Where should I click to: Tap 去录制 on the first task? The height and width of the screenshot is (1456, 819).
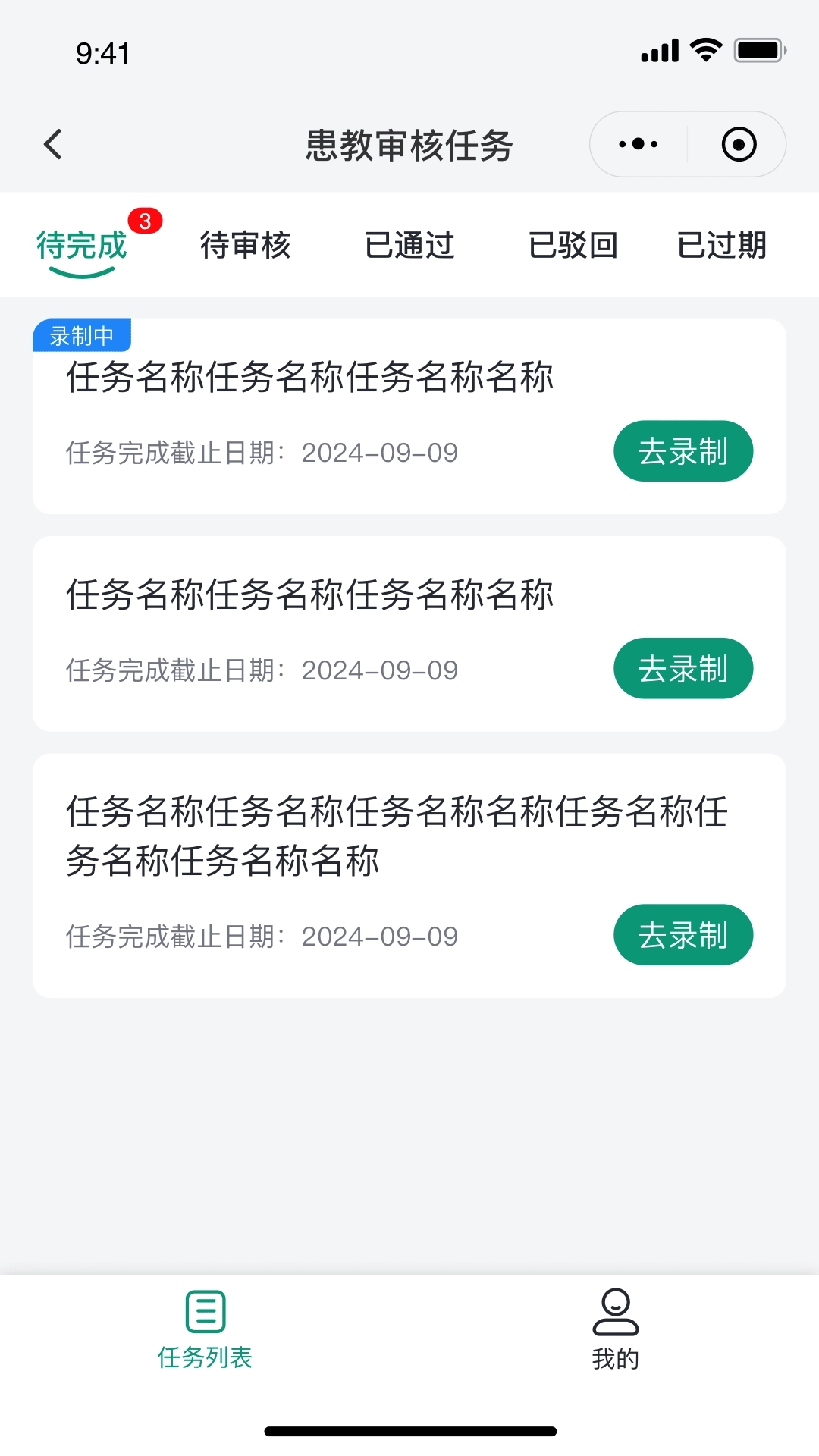682,450
